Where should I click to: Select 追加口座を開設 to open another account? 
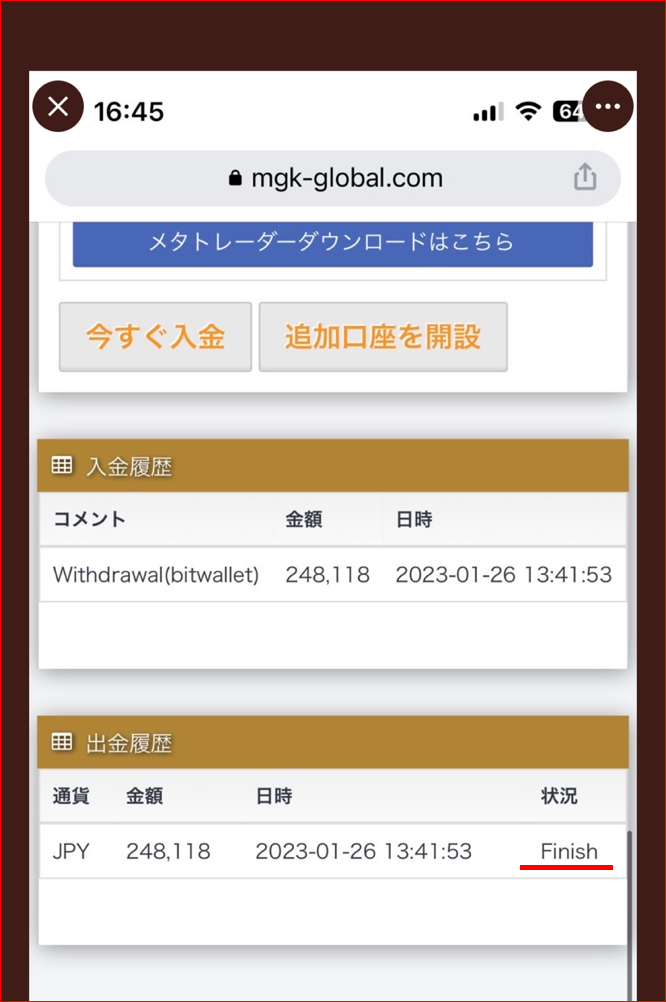click(383, 337)
